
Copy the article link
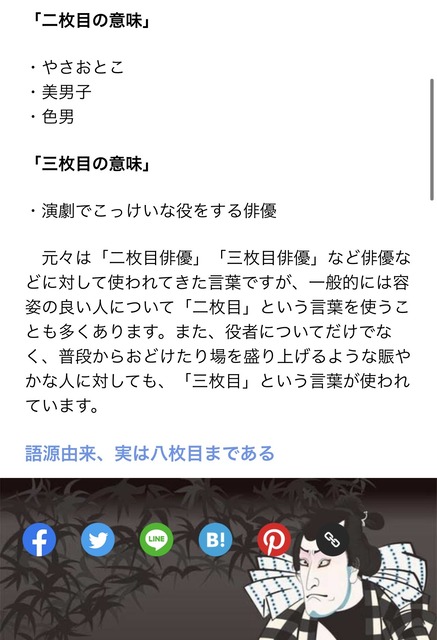pos(333,540)
